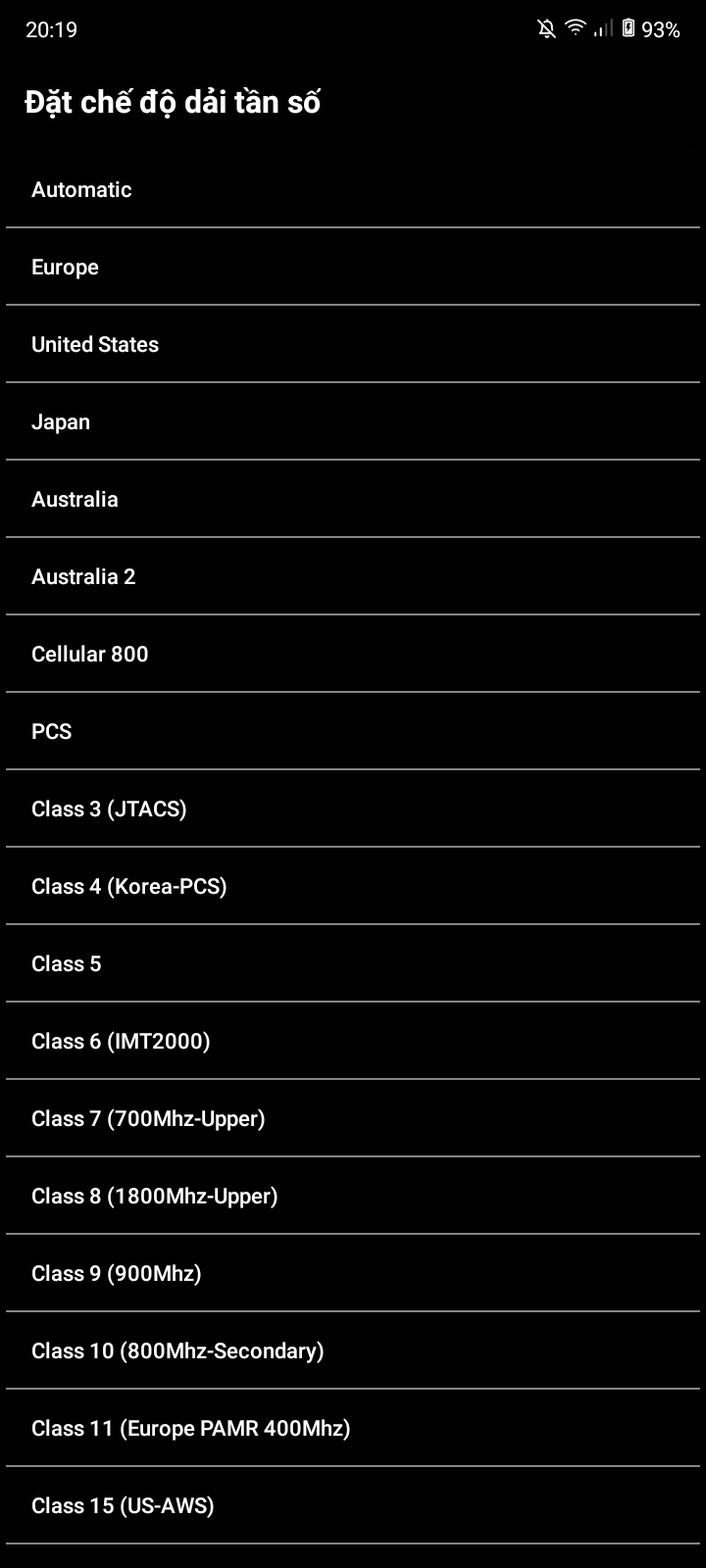The image size is (706, 1568).
Task: Tap Class 4 (Korea-PCS)
Action: 129,887
